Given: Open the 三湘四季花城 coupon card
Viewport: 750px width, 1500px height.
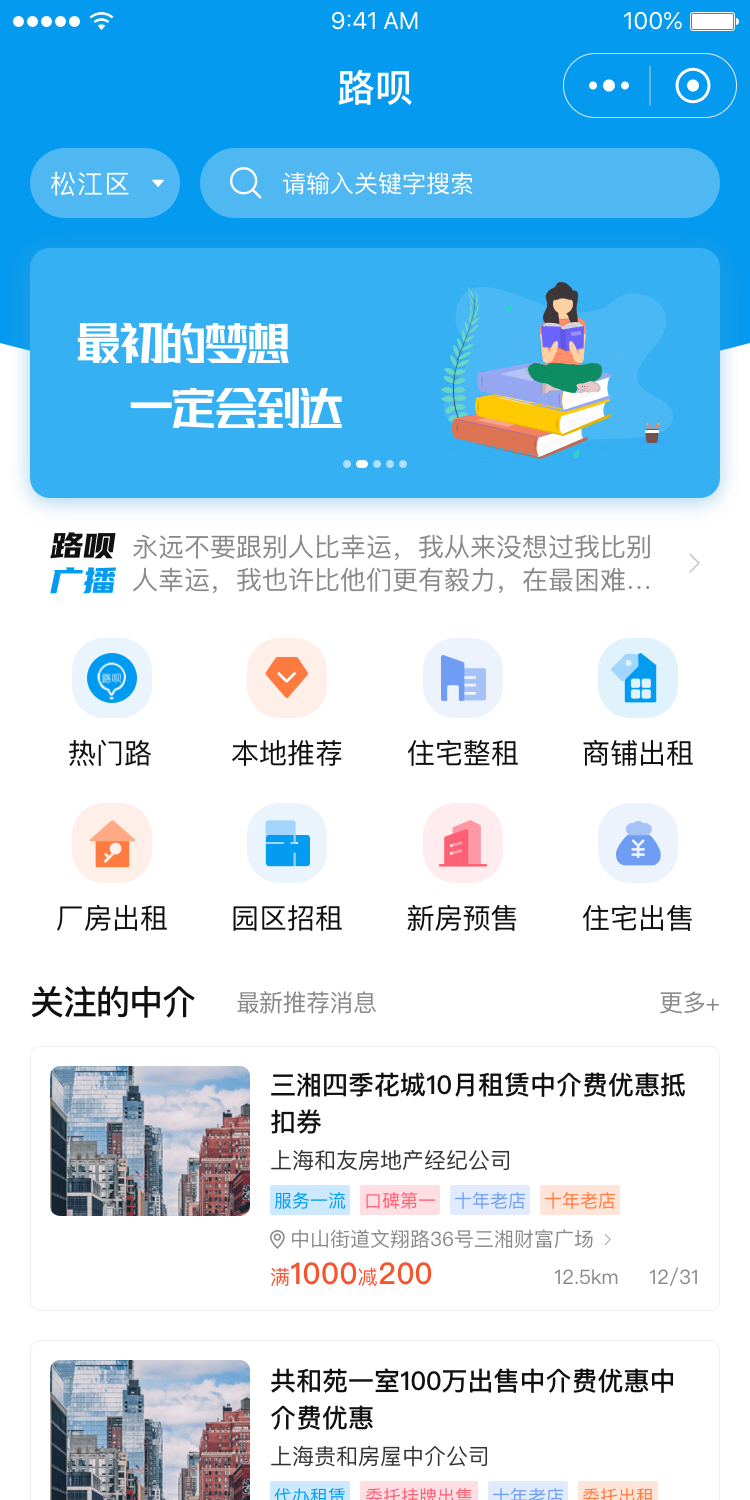Looking at the screenshot, I should [375, 1178].
